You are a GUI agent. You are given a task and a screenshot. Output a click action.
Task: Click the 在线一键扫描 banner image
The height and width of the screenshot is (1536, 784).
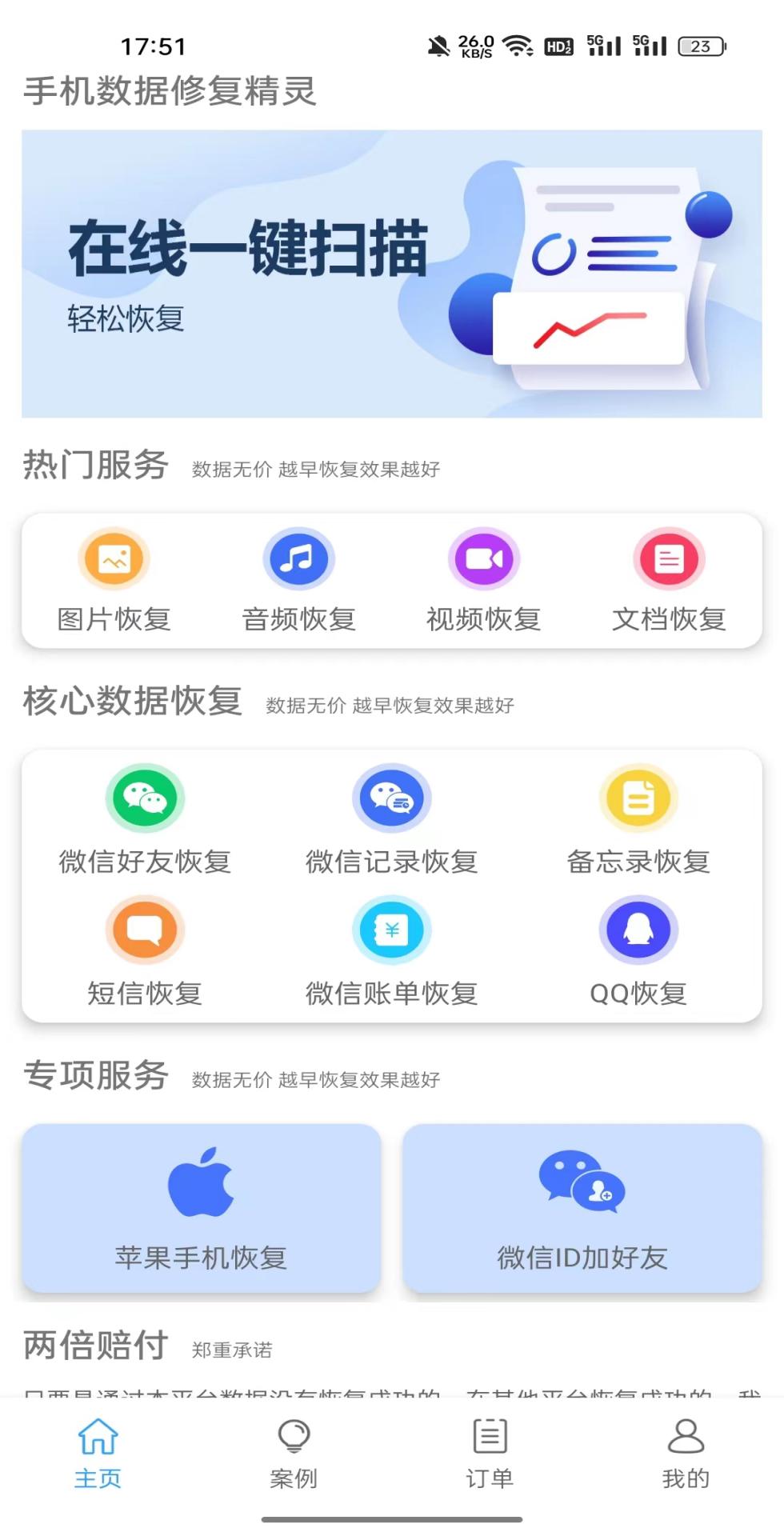392,272
